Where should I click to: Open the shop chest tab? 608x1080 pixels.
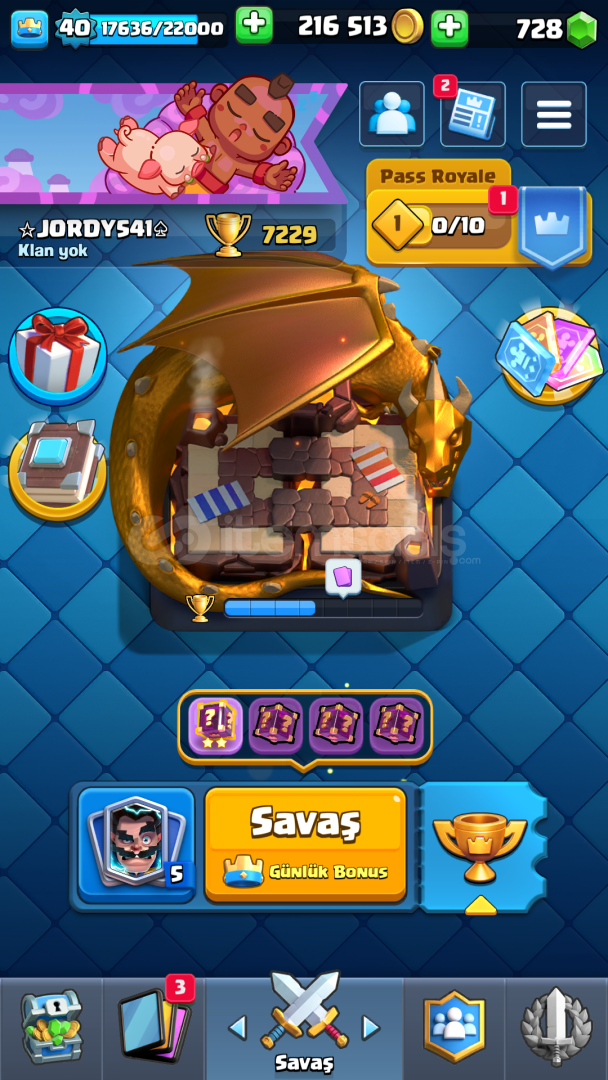[51, 1026]
